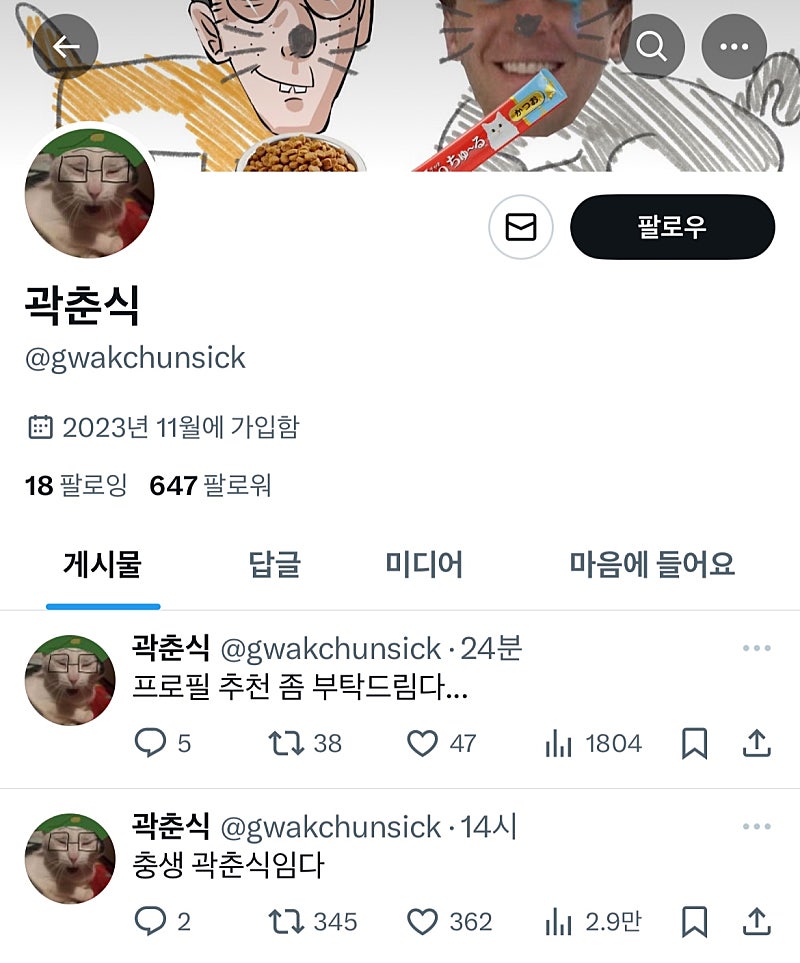
Task: Like the 프로필 추천 post
Action: (x=423, y=743)
